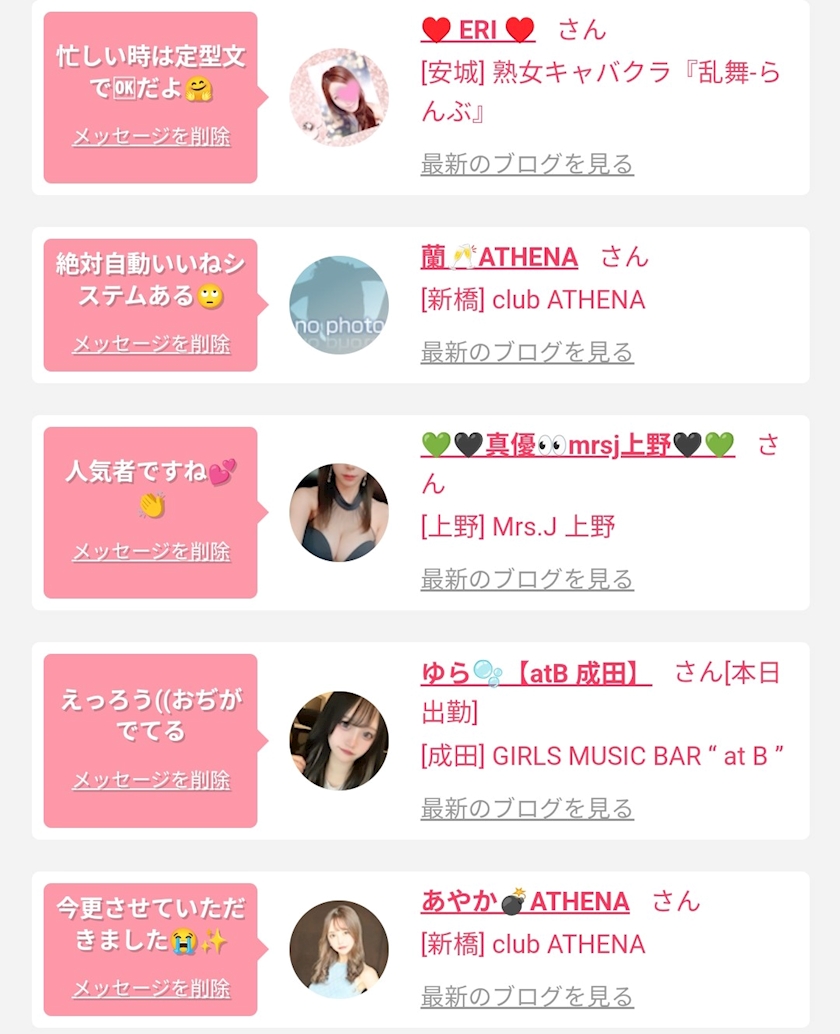Delete the えっろう message to ゆら

point(151,780)
